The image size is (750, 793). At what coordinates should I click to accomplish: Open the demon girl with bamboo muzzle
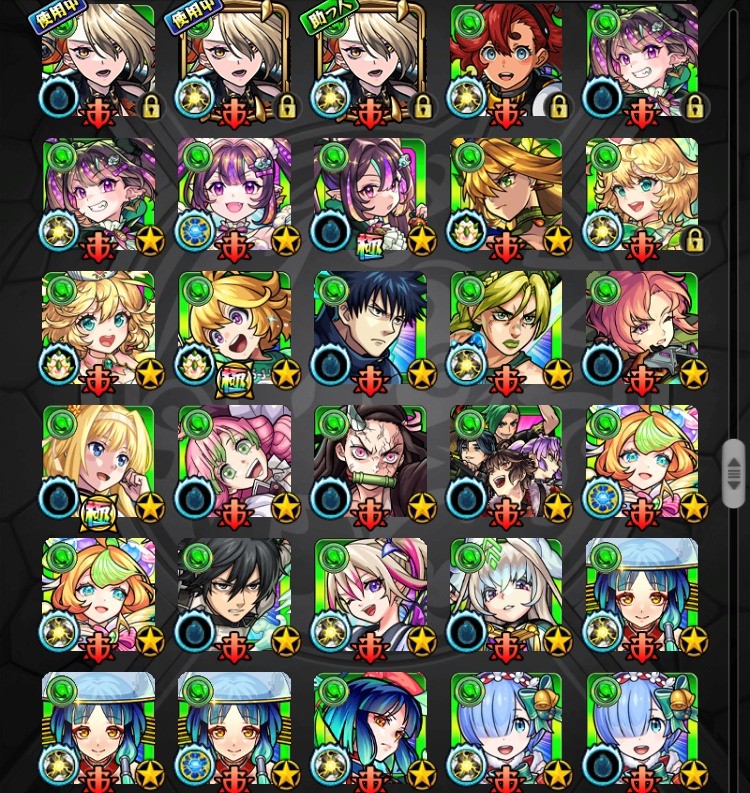point(370,463)
